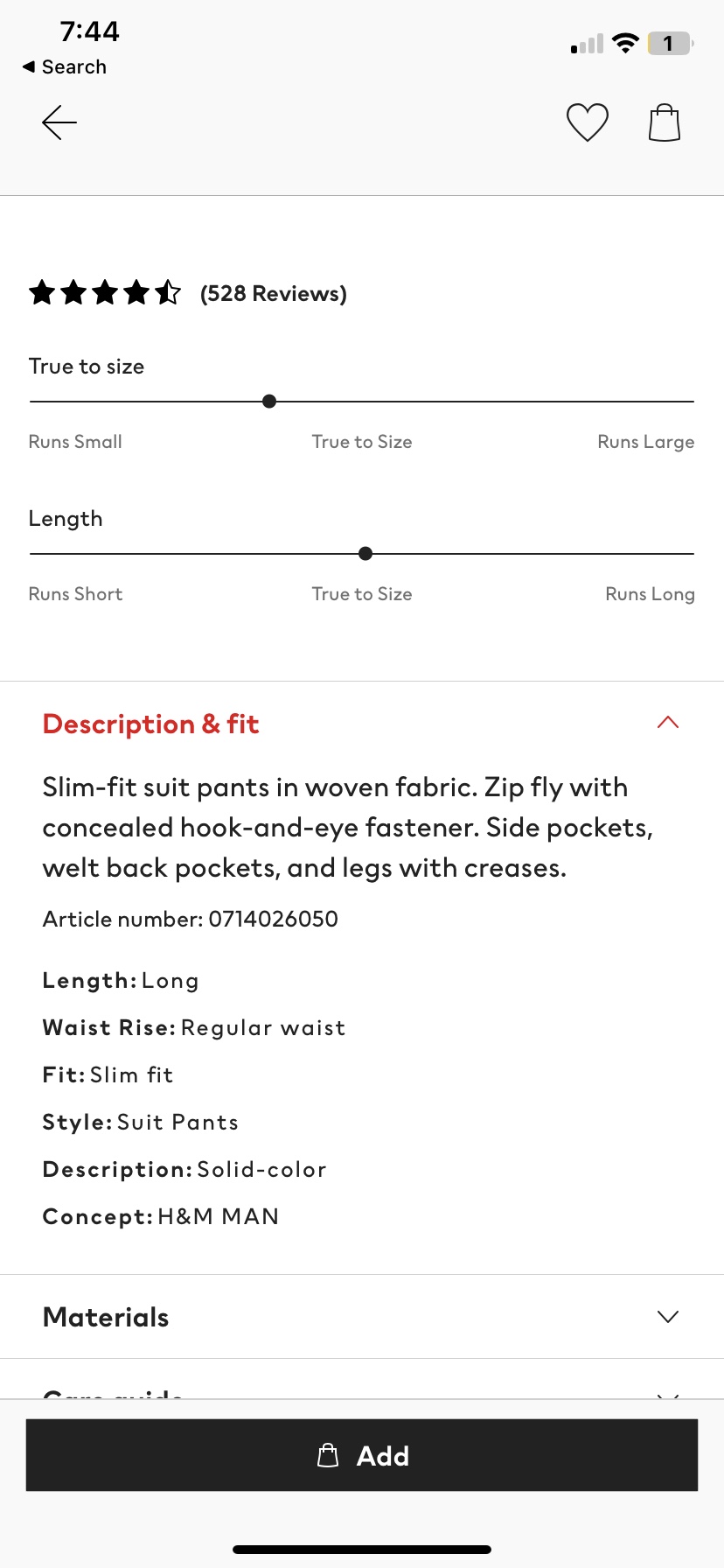Expand the Materials section
724x1568 pixels.
(667, 1316)
